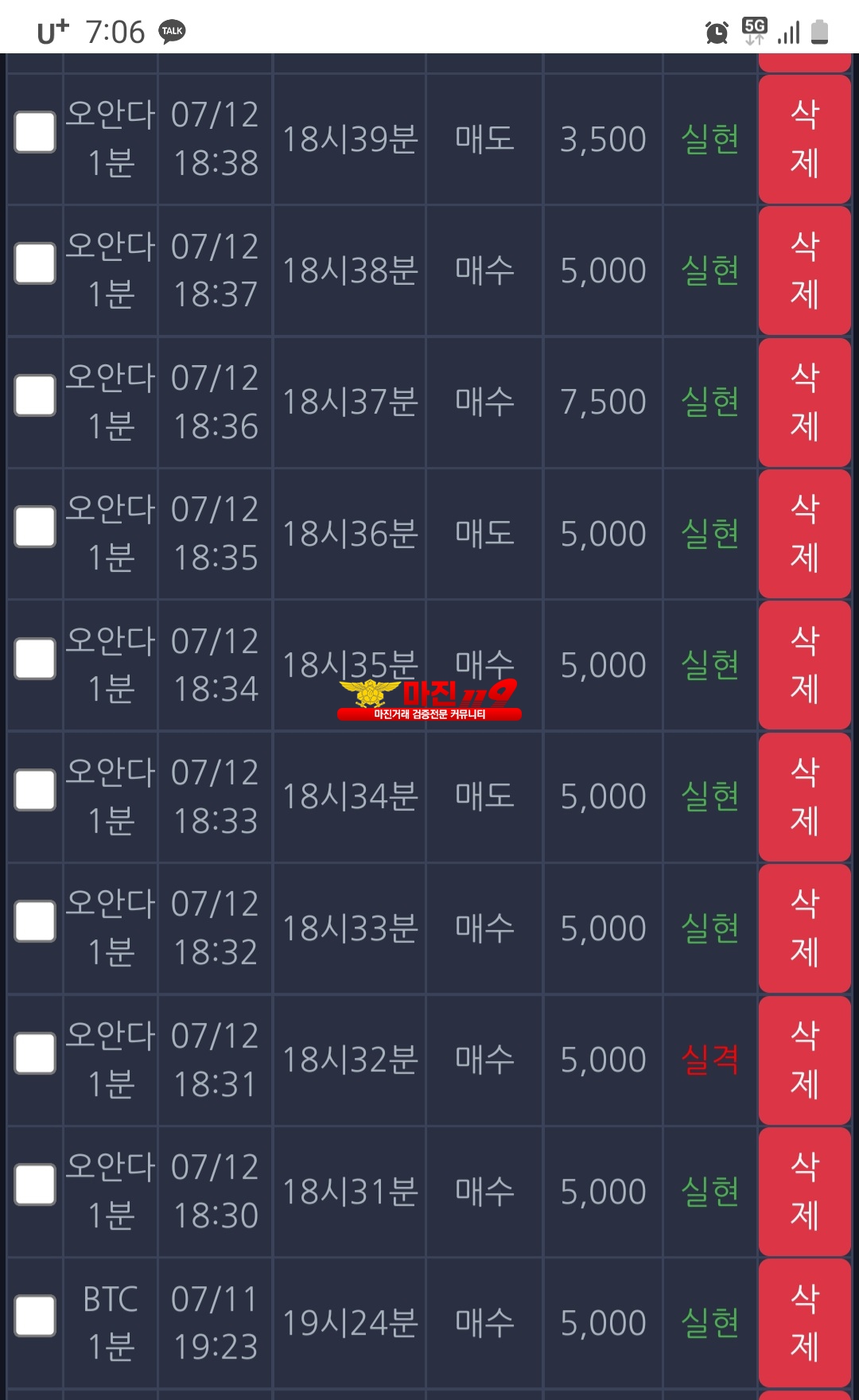
Task: Tick the checkbox for the 18시38분 row
Action: pyautogui.click(x=35, y=263)
